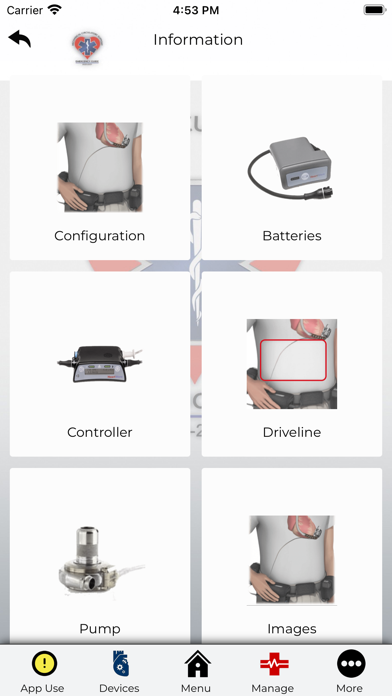Image resolution: width=392 pixels, height=696 pixels.
Task: Open the More tab
Action: pyautogui.click(x=350, y=671)
